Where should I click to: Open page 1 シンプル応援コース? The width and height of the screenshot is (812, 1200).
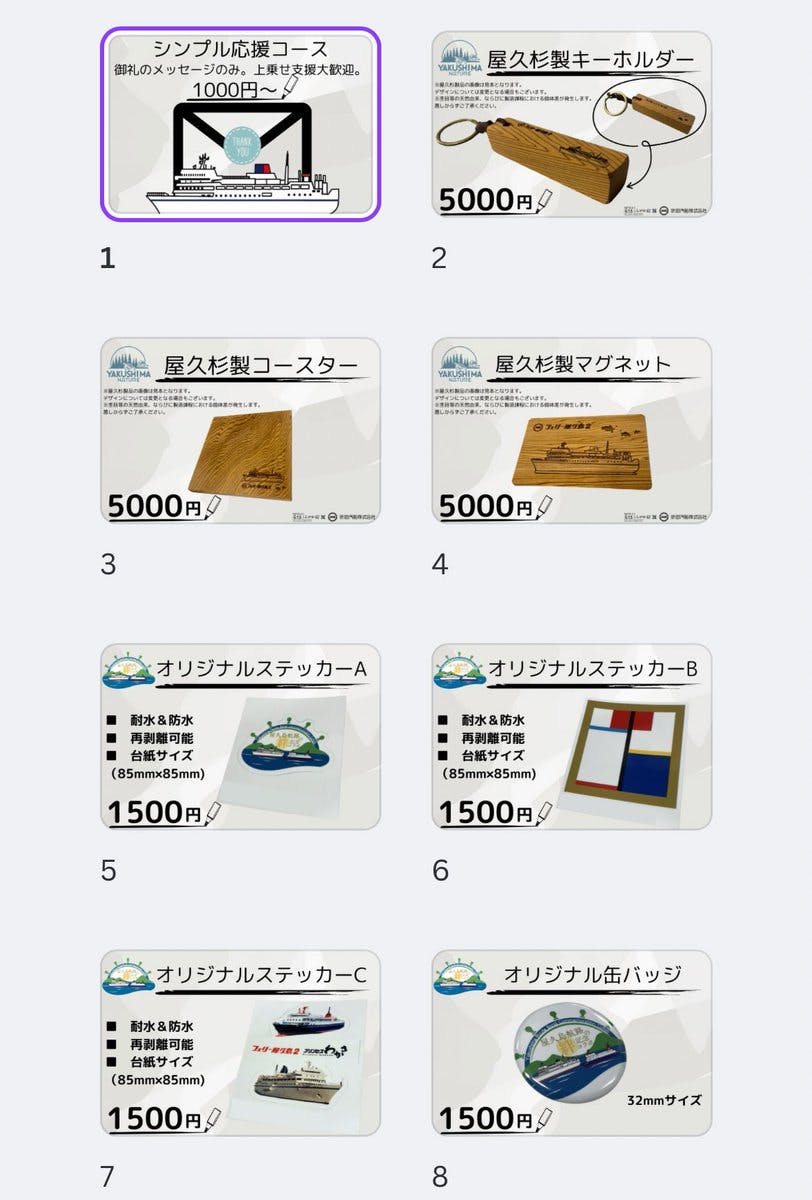tap(240, 124)
